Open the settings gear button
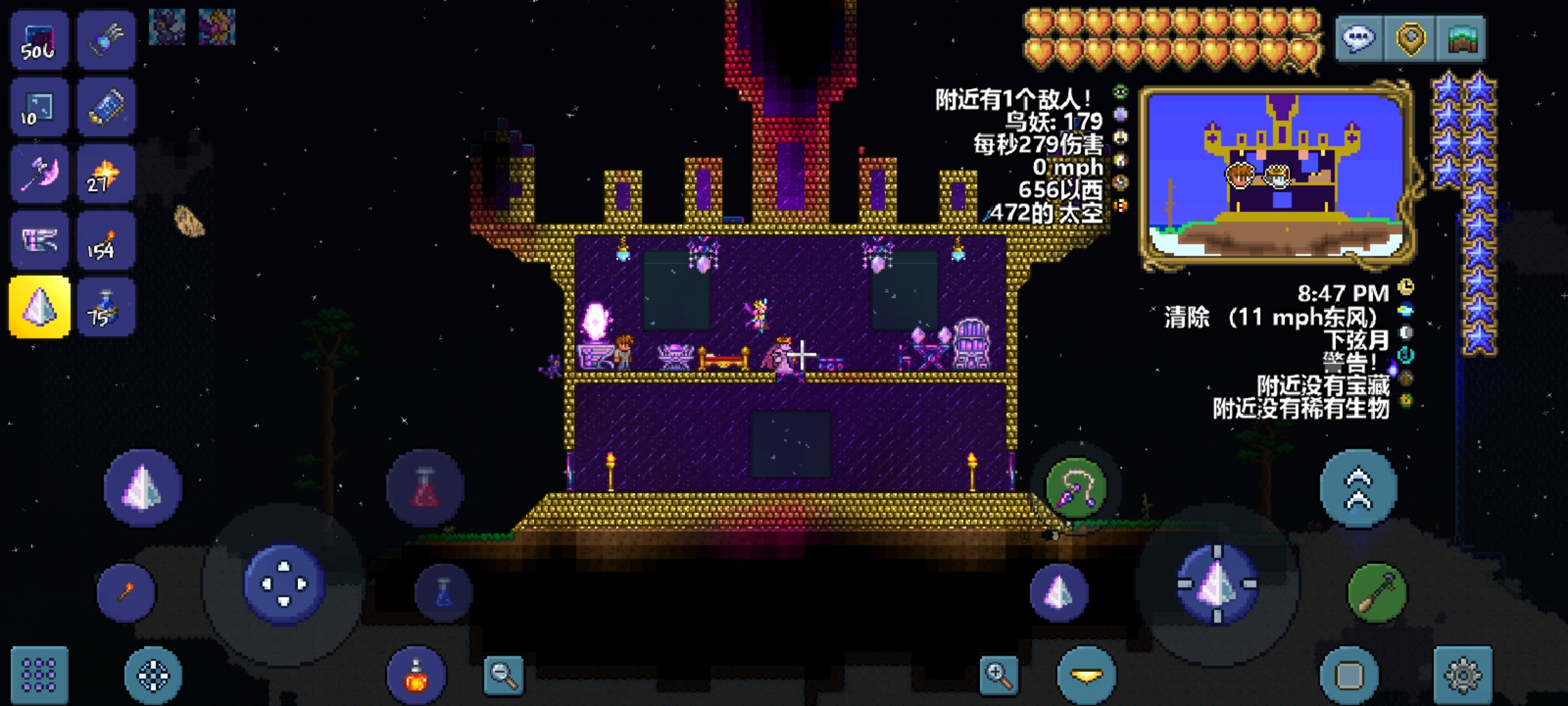1568x706 pixels. 1463,674
